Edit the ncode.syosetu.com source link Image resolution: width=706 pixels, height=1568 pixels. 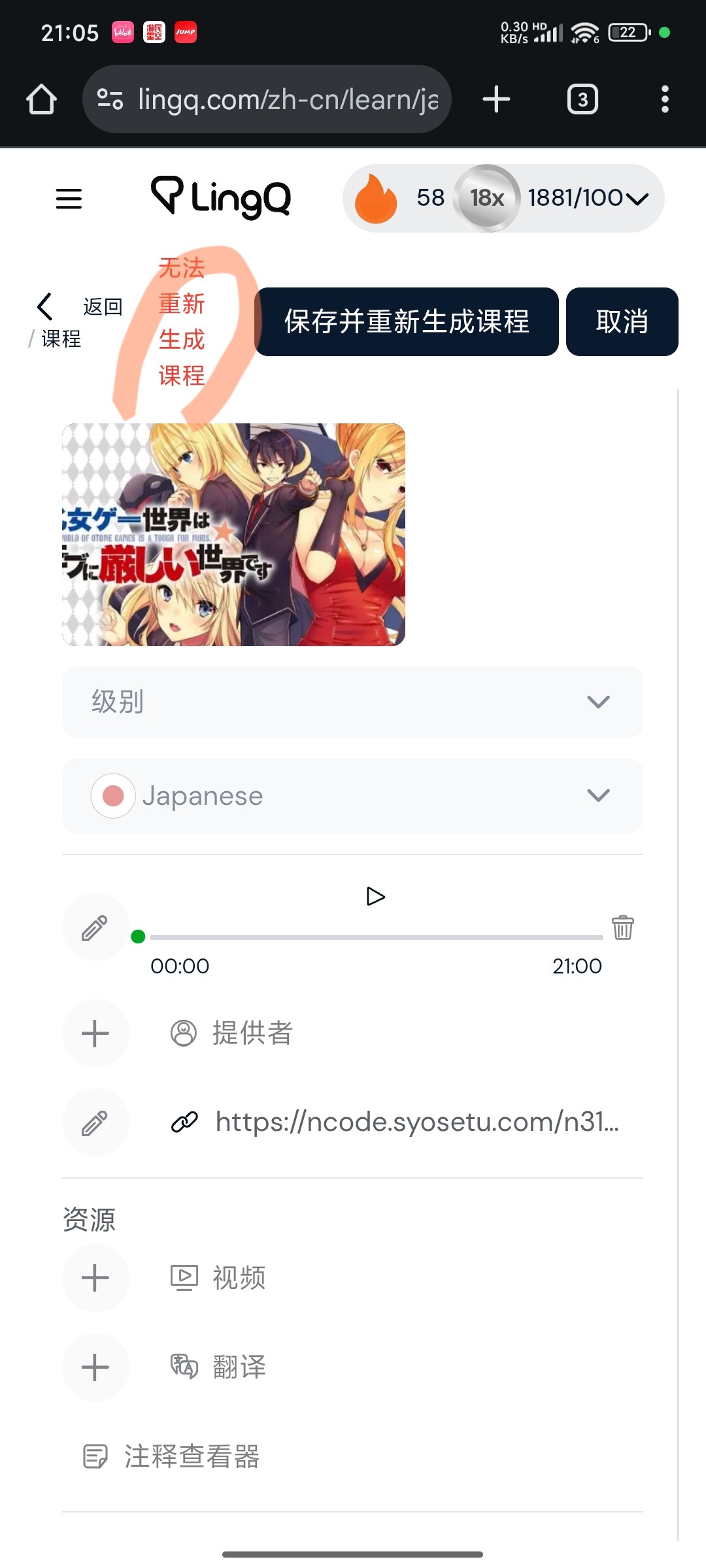[95, 1123]
